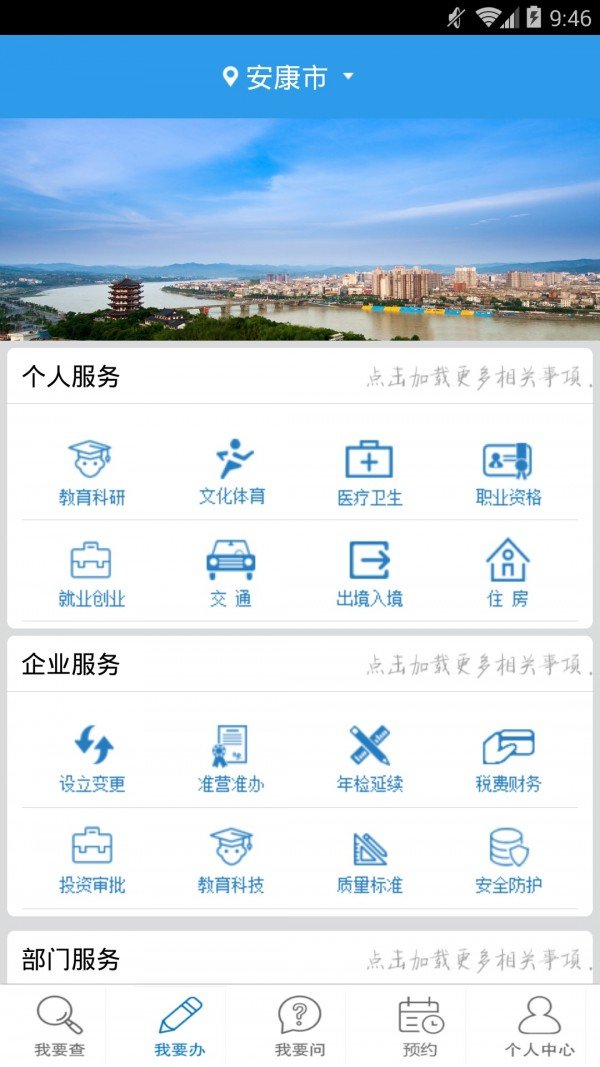The image size is (600, 1067).
Task: Open the 预约 tab
Action: coord(420,1026)
